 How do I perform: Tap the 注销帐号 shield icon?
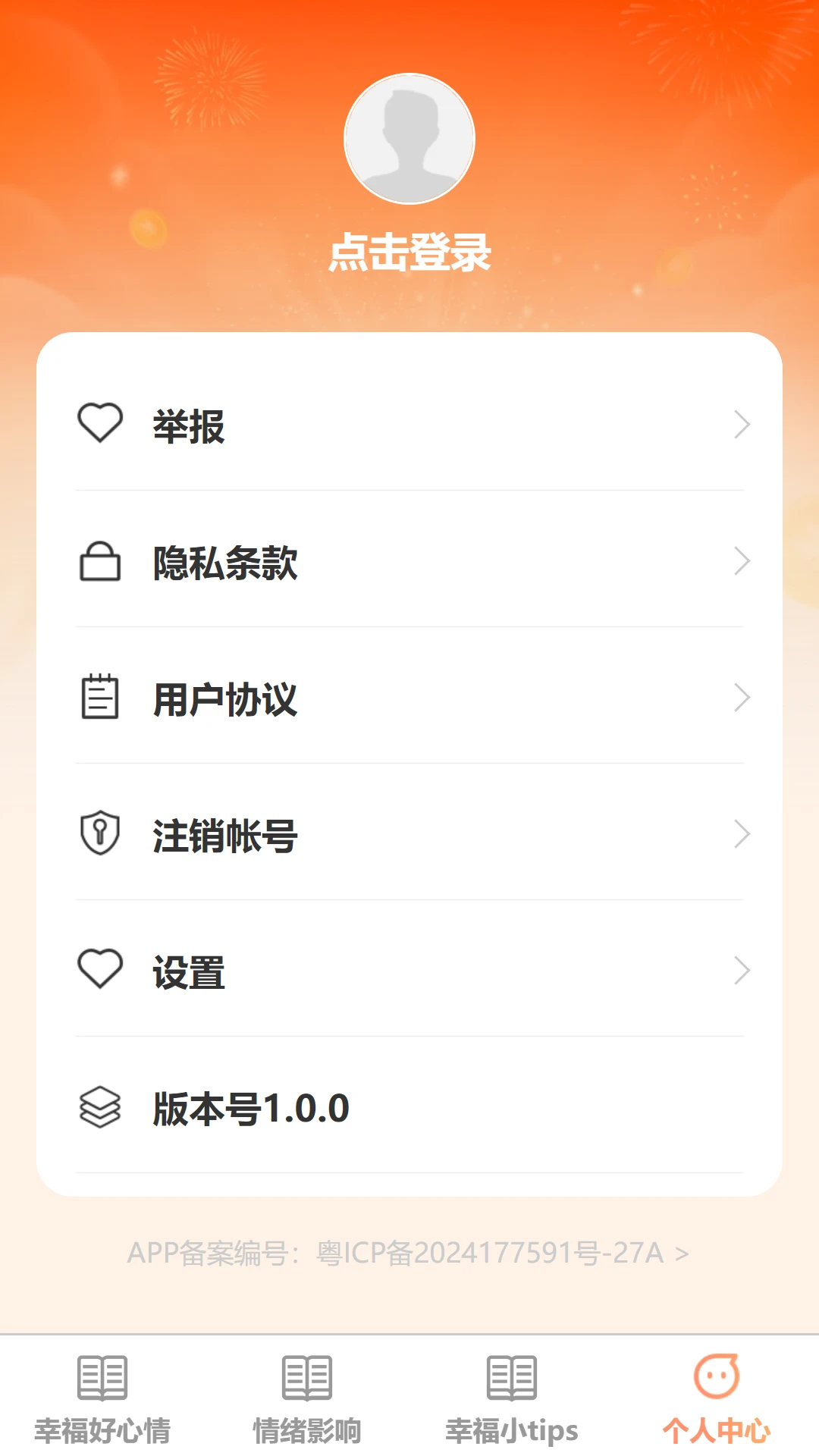(101, 834)
